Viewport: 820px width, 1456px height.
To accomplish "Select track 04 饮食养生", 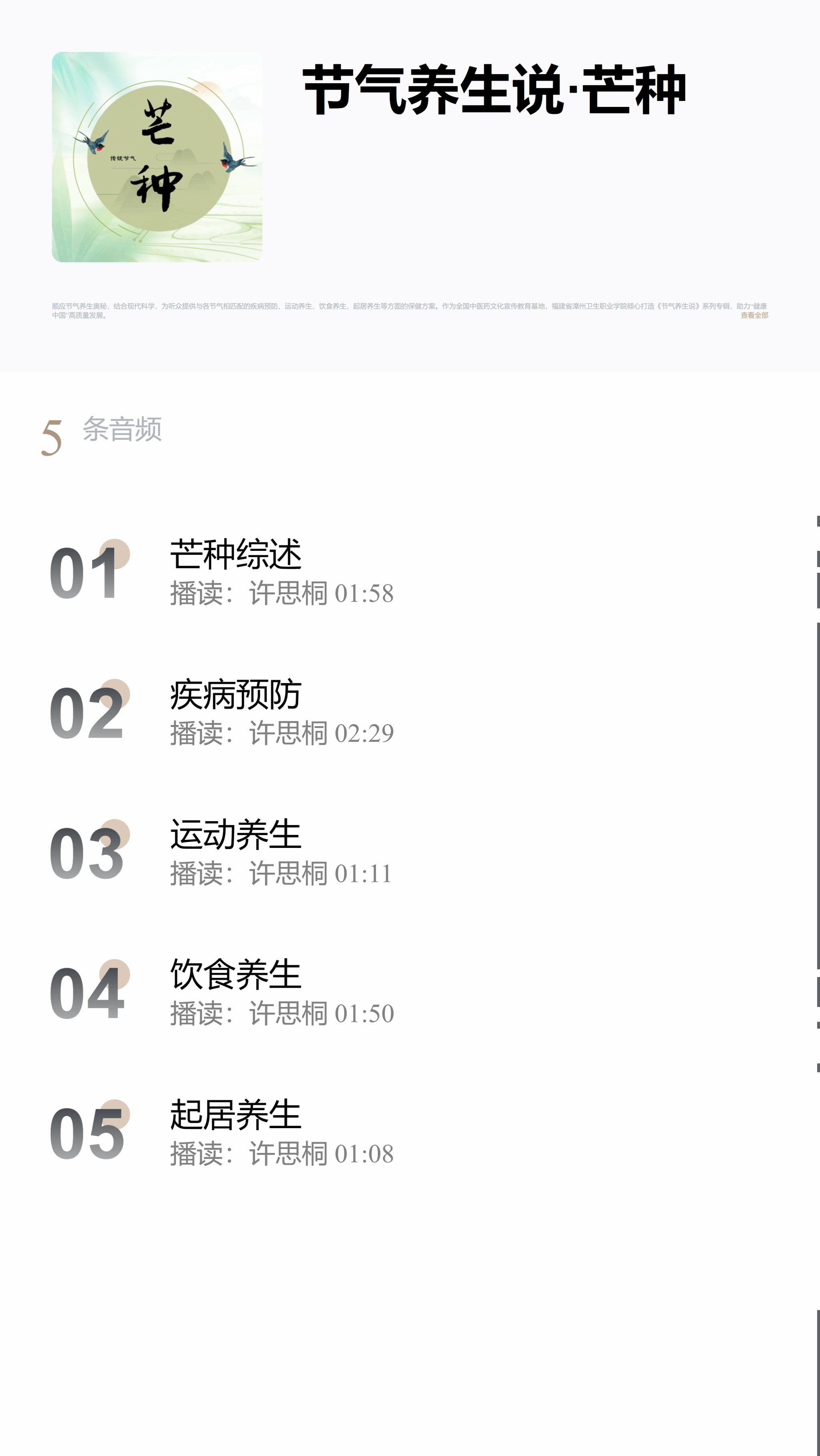I will 236,975.
